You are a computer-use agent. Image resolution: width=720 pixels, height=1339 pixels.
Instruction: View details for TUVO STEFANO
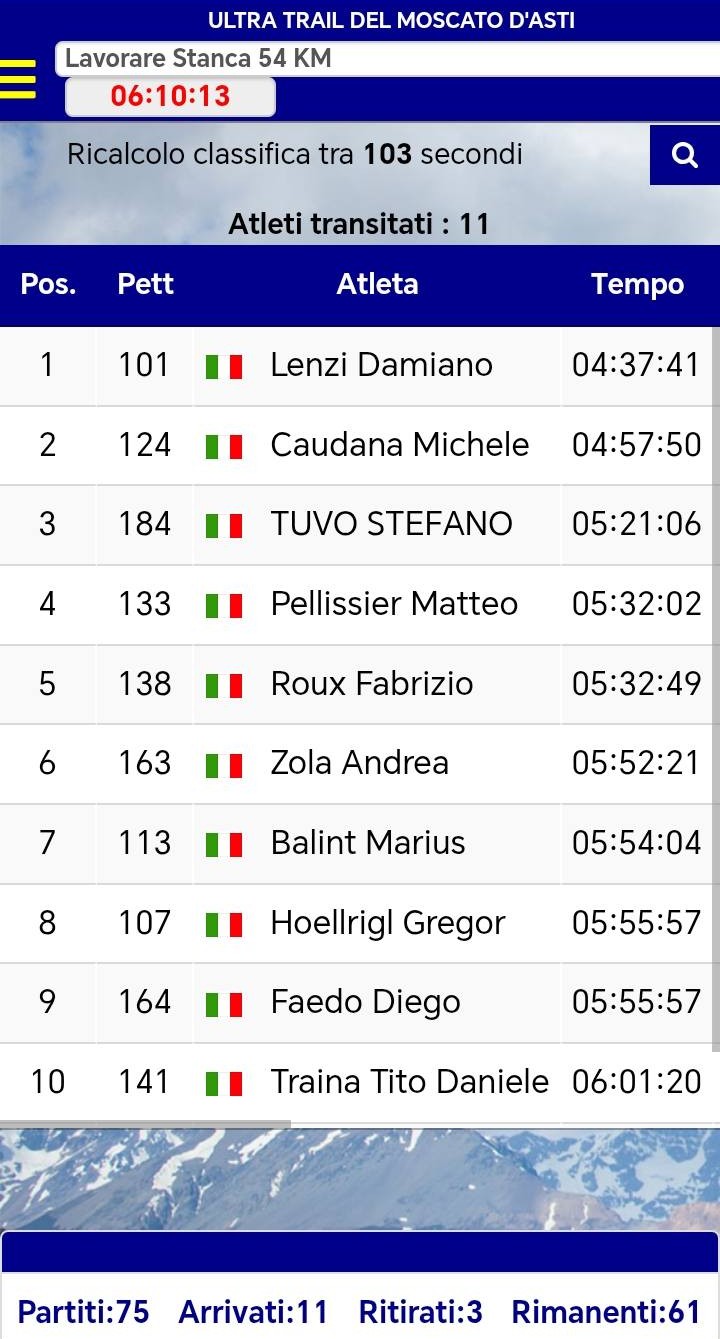click(391, 524)
